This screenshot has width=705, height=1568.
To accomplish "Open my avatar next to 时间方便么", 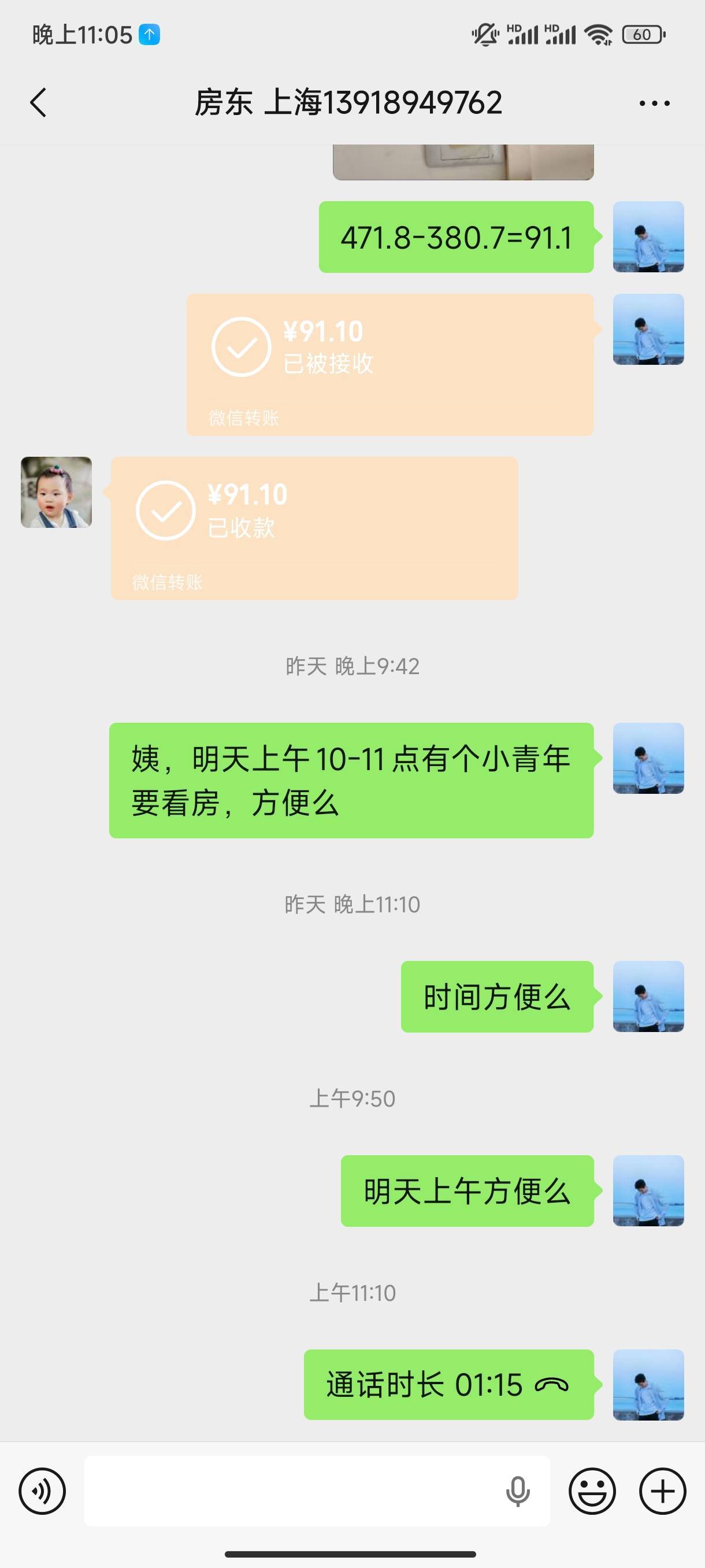I will tap(648, 996).
